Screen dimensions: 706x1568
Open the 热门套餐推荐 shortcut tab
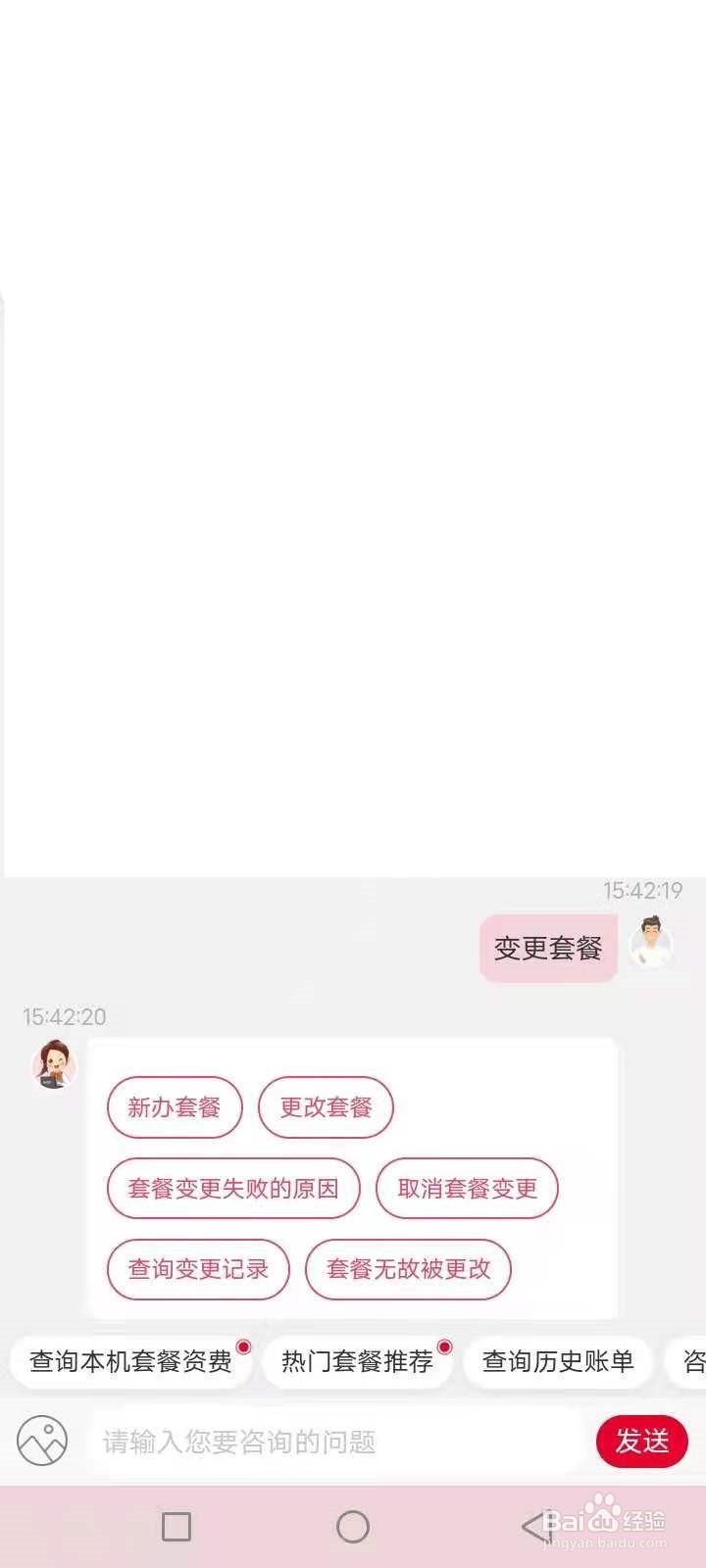[x=356, y=1362]
